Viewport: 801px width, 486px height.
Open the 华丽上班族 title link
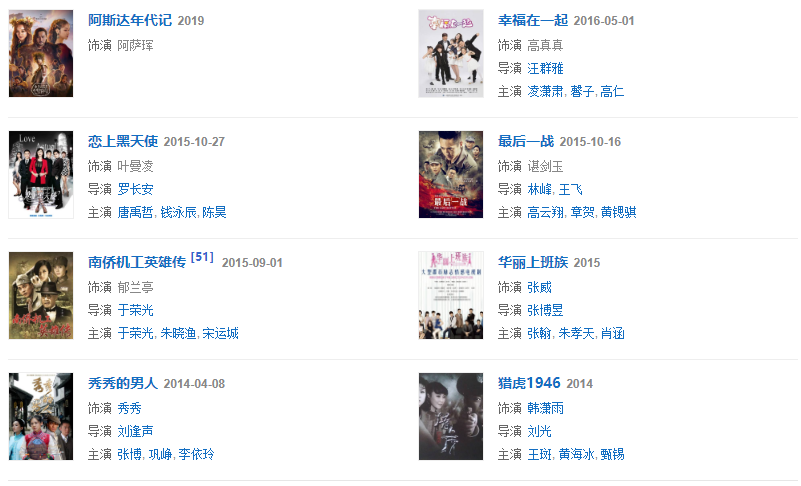tap(533, 263)
